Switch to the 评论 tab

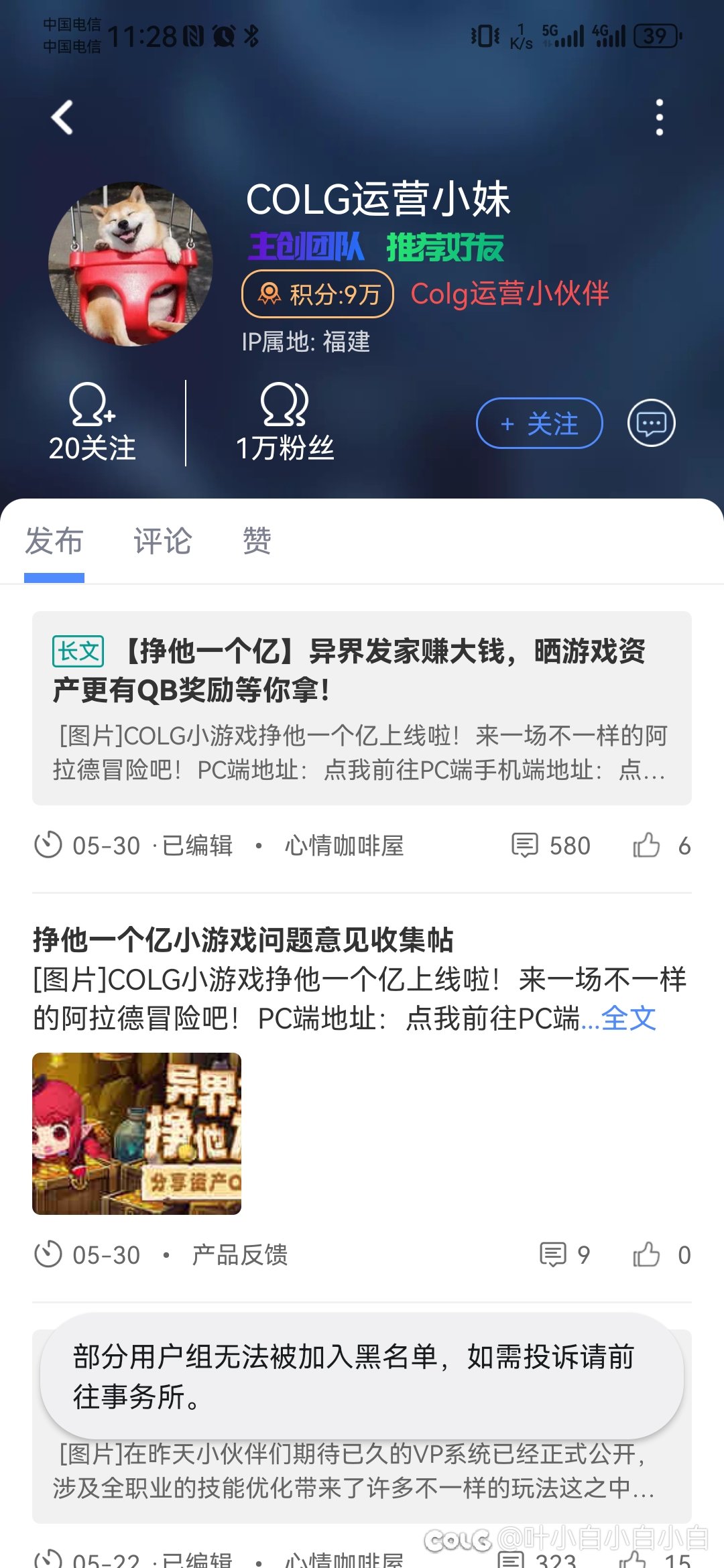coord(162,541)
